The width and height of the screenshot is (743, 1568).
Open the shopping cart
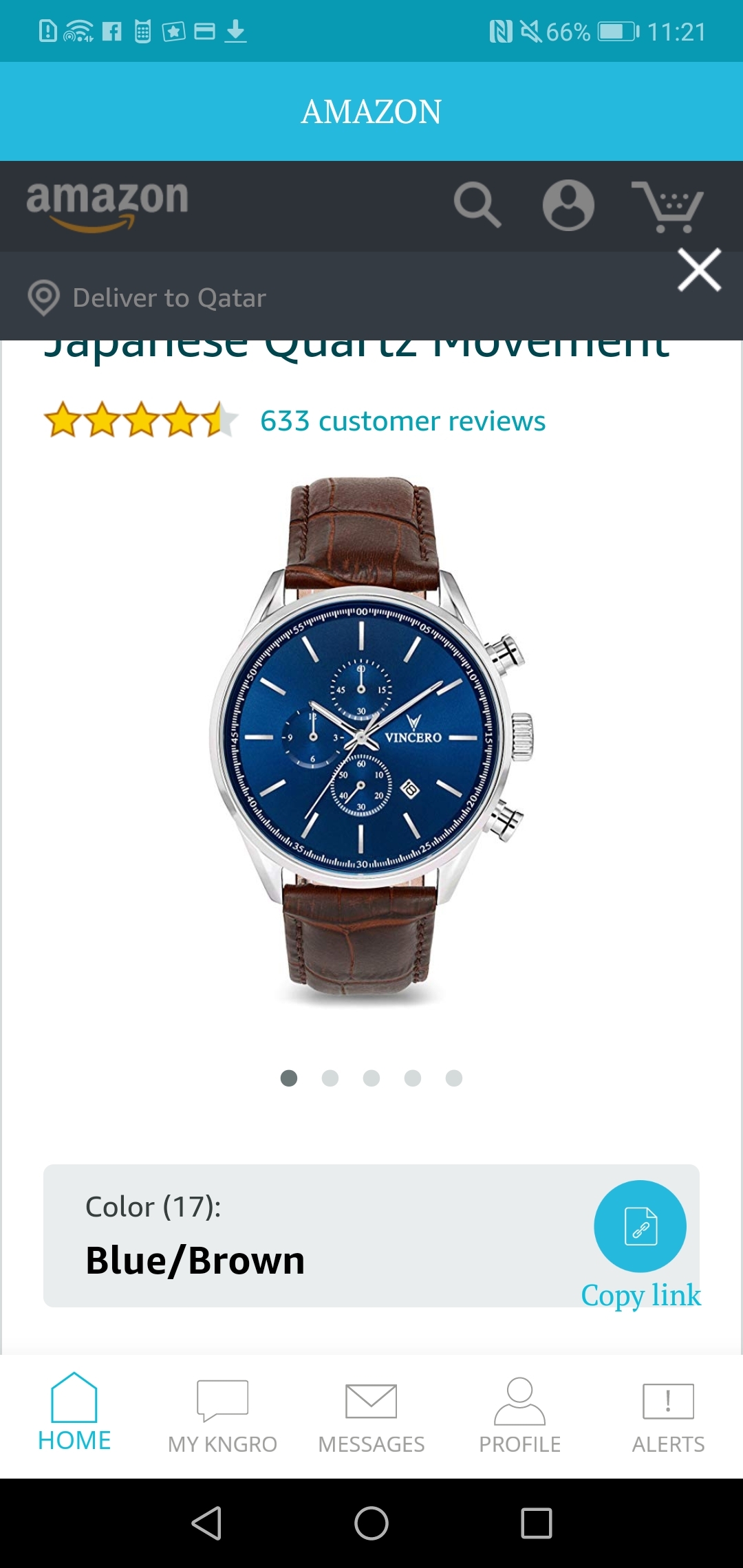pos(667,206)
